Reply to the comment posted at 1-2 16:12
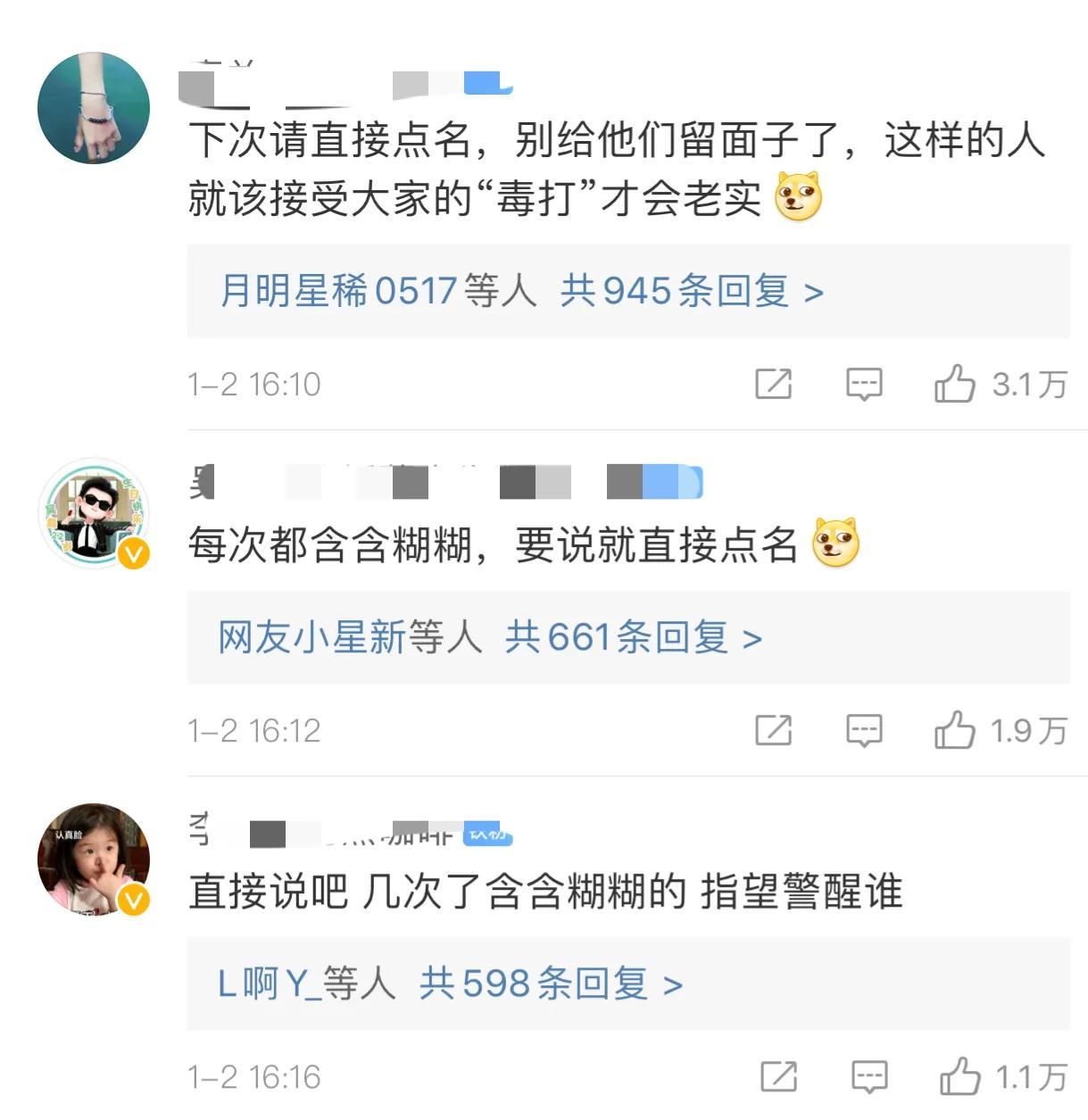This screenshot has height=1120, width=1088. click(x=863, y=731)
